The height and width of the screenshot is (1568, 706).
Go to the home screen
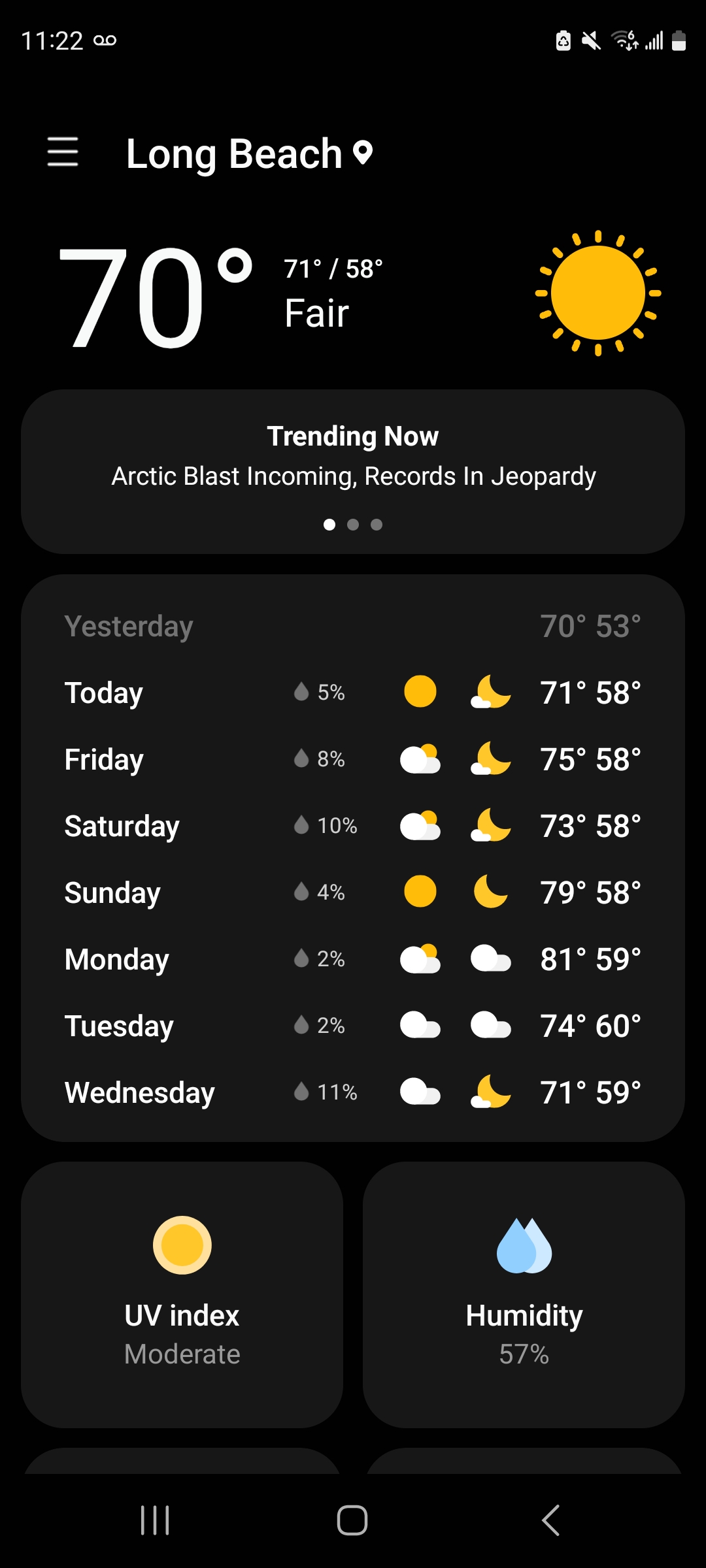[352, 1520]
